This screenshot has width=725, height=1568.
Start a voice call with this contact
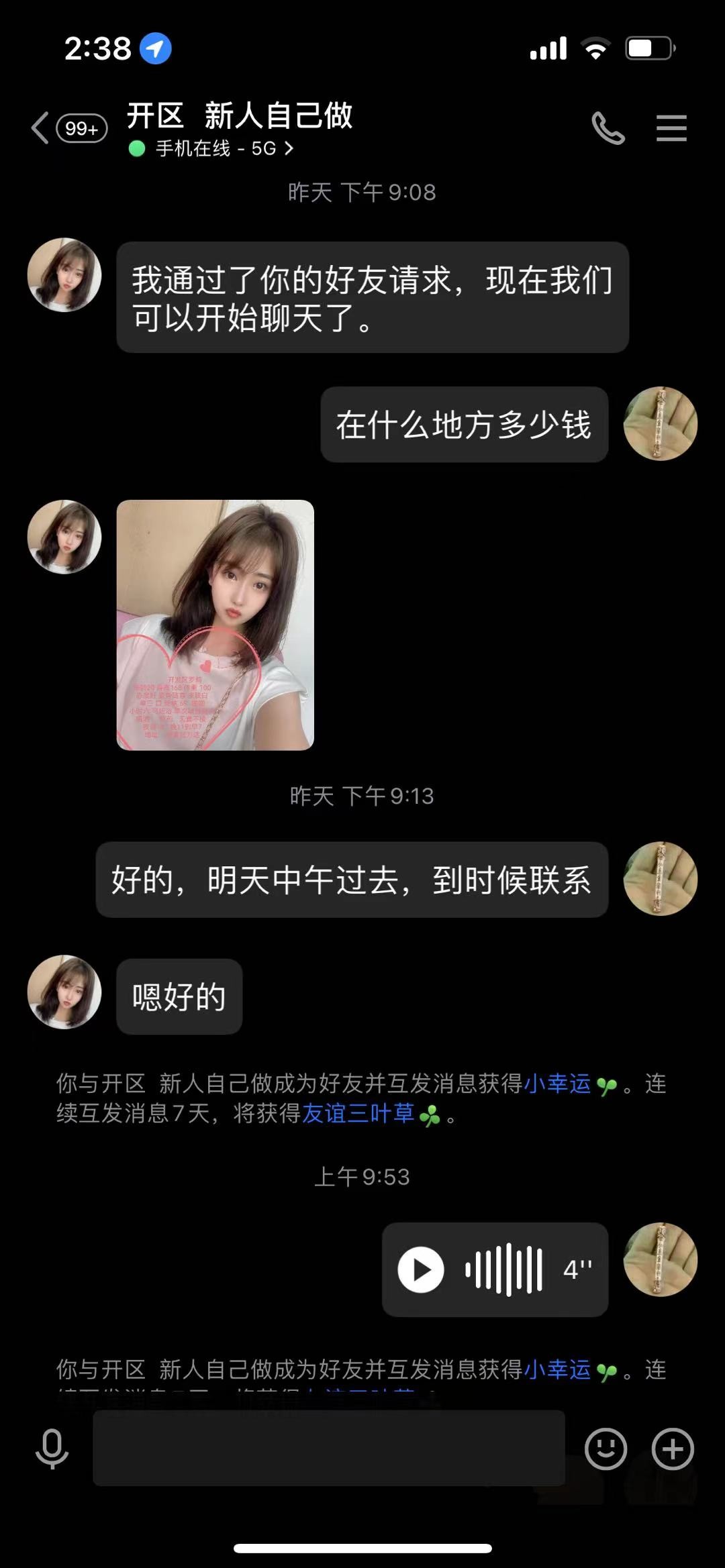tap(608, 128)
